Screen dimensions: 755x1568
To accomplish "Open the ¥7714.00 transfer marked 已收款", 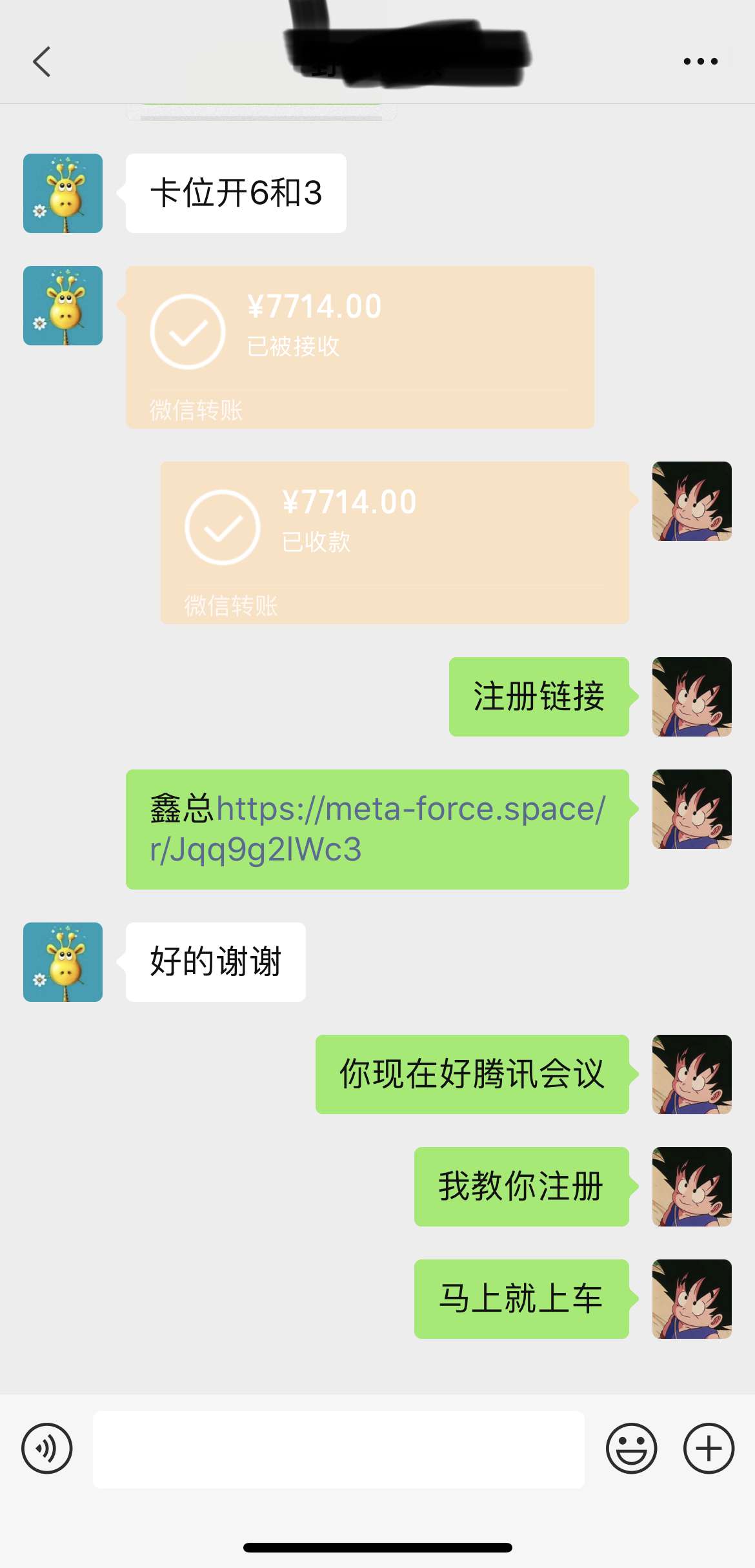I will pyautogui.click(x=394, y=542).
